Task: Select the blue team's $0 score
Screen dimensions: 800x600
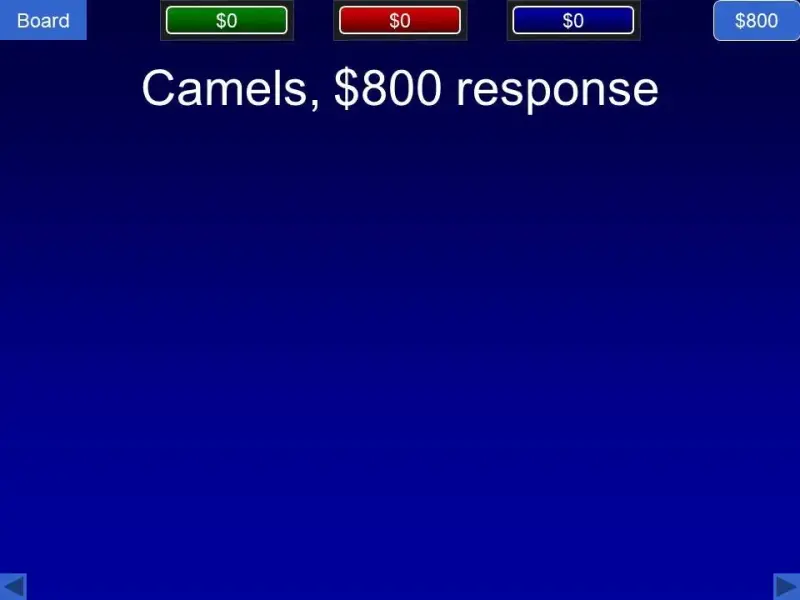Action: [573, 20]
